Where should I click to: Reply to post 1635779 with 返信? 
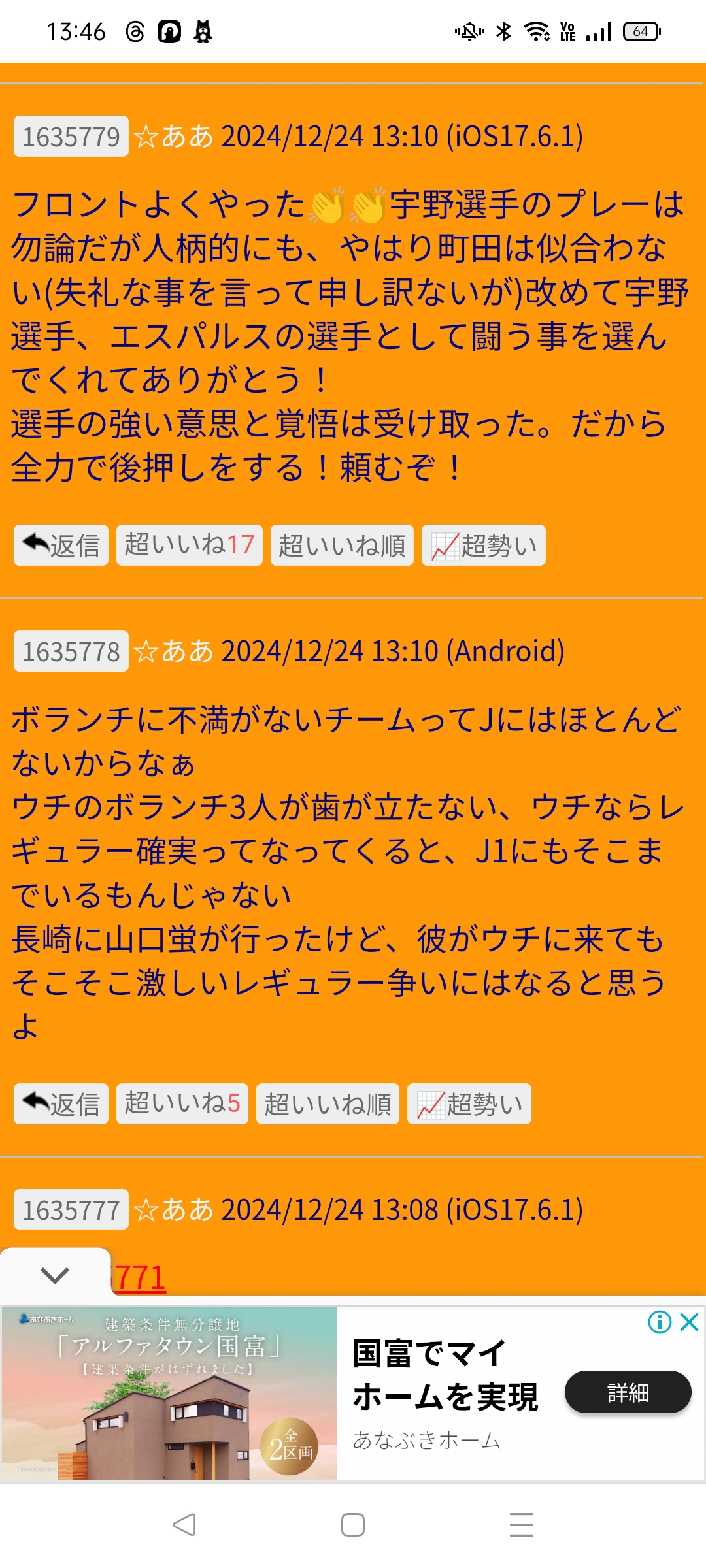(x=61, y=545)
